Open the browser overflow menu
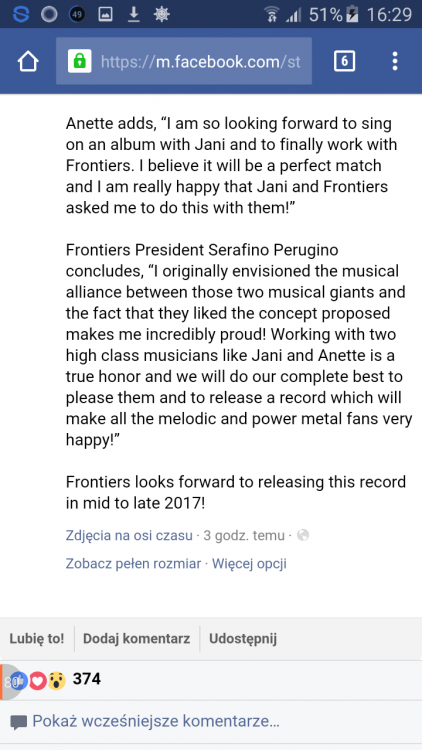The width and height of the screenshot is (422, 750). tap(395, 61)
